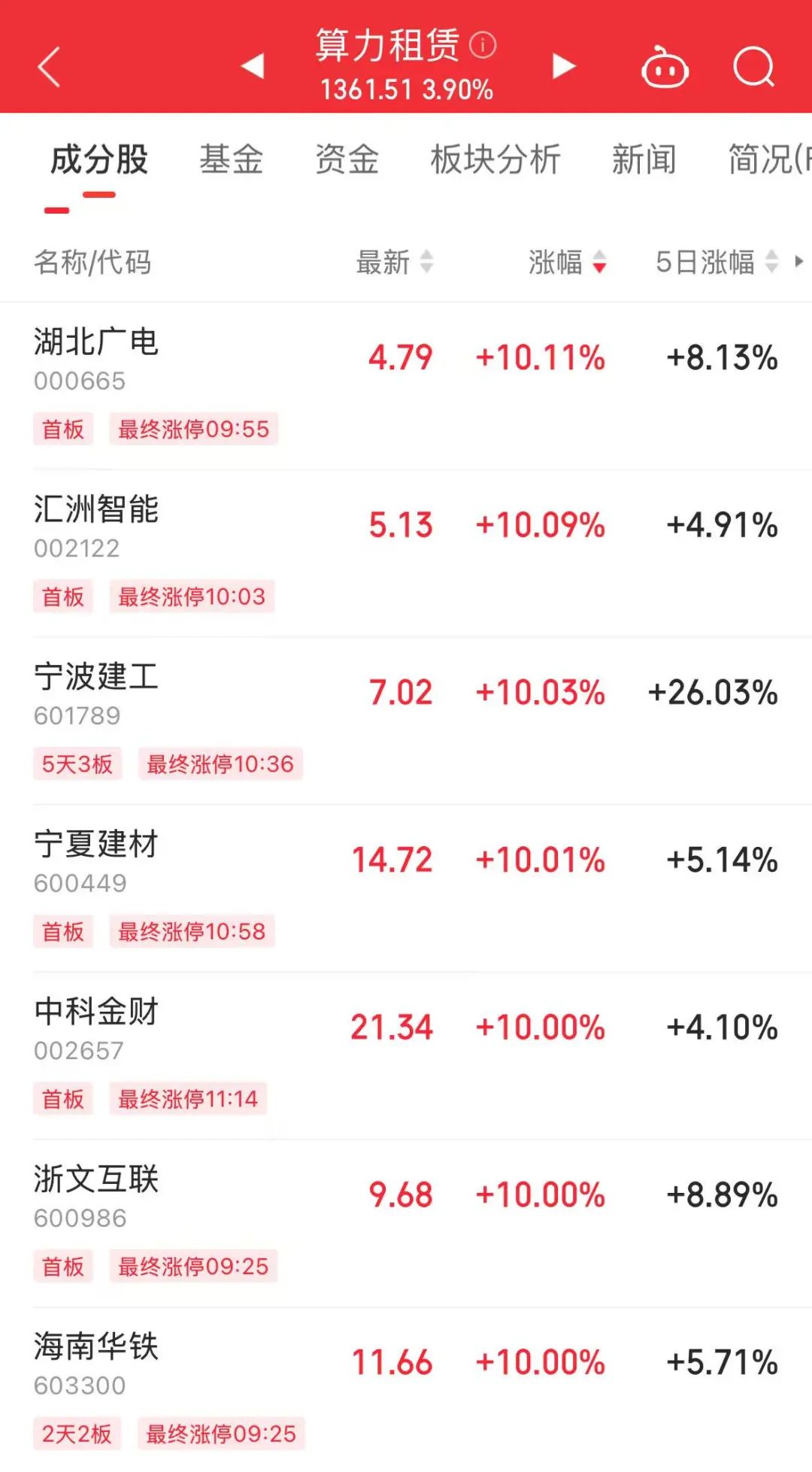
Task: Open stock 湖北广电 000665
Action: [x=96, y=357]
